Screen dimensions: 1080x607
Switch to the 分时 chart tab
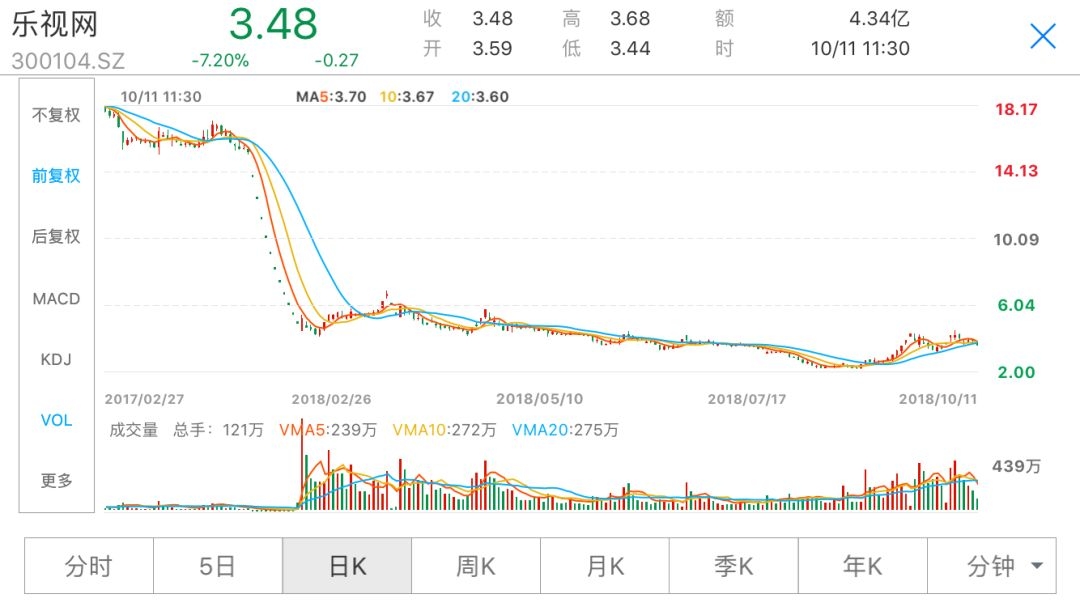[89, 567]
